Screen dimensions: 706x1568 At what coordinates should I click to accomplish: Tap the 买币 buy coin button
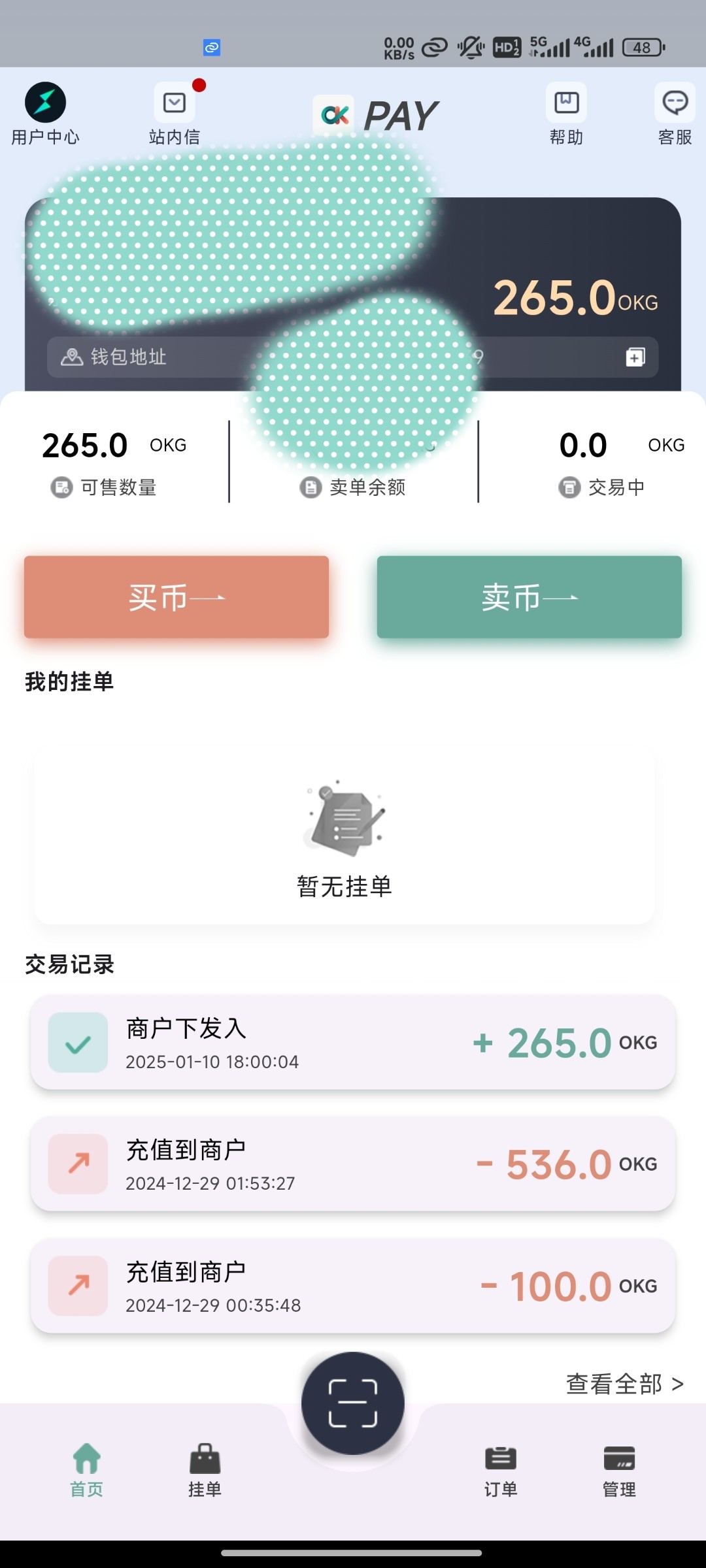(176, 597)
